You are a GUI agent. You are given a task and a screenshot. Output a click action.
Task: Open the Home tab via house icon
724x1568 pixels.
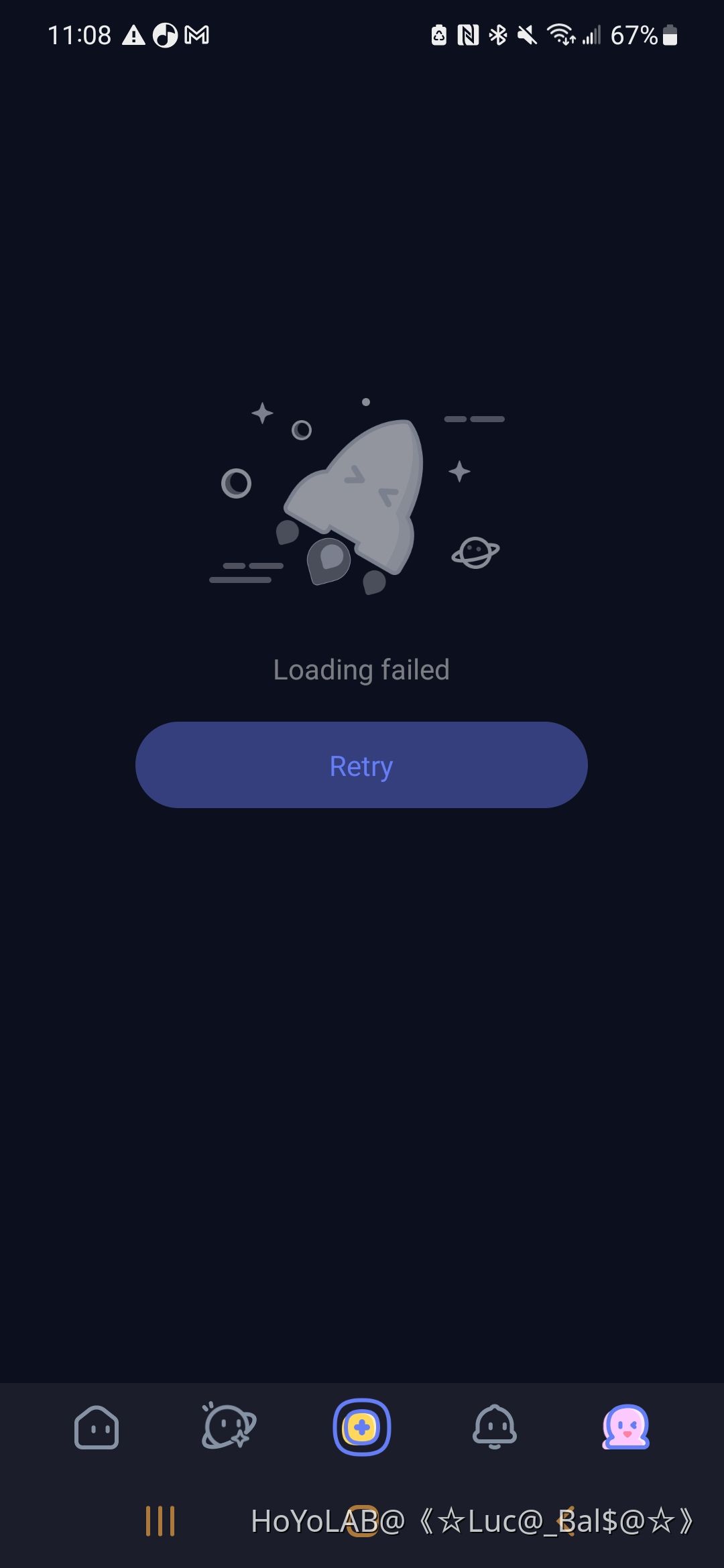(x=96, y=1427)
